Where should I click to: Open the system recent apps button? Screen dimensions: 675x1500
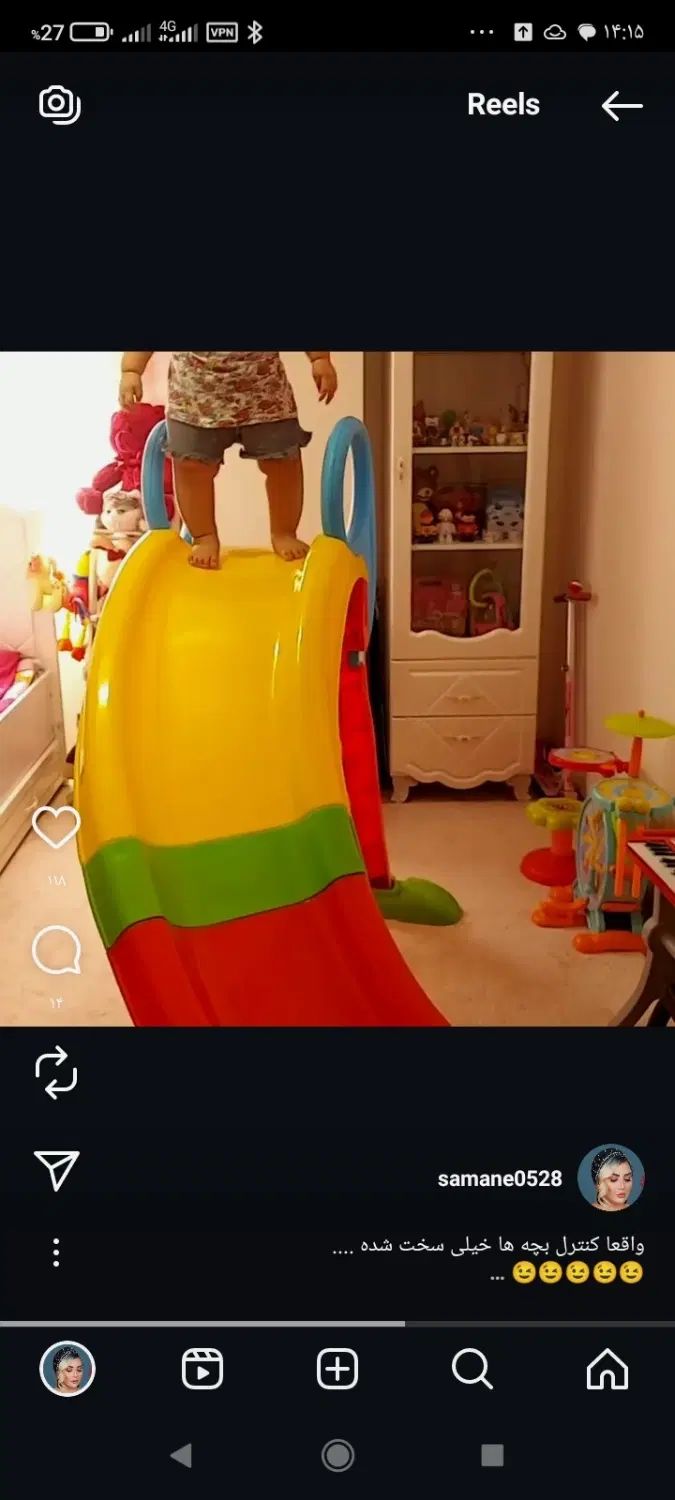[x=492, y=1455]
